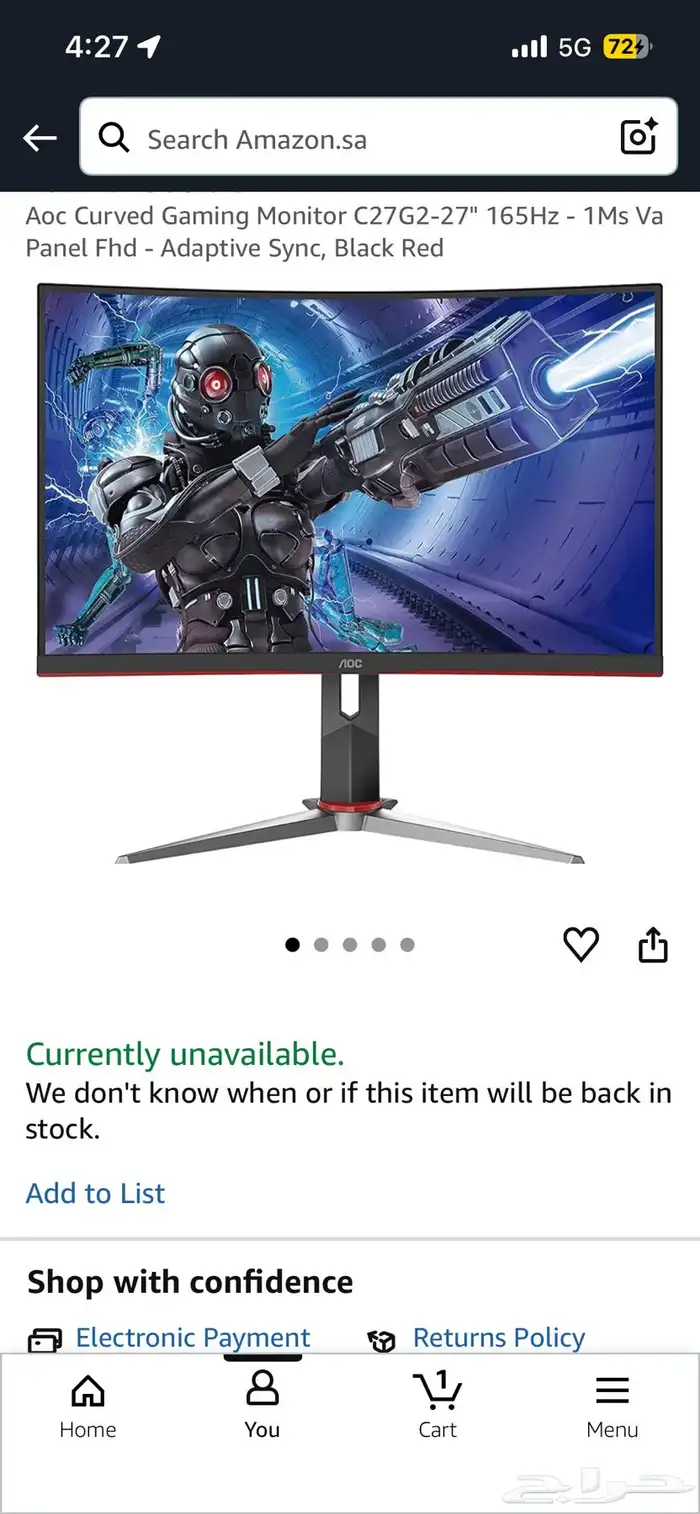
Task: Open the Electronic Payment link
Action: coord(192,1338)
